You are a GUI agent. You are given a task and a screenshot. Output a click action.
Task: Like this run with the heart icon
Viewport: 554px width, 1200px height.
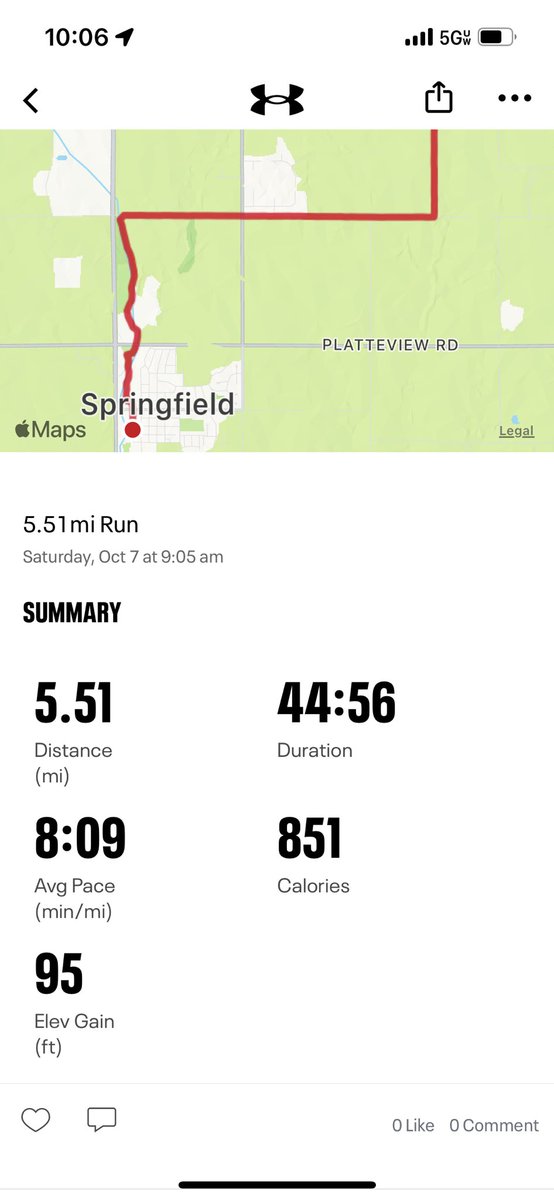36,1120
